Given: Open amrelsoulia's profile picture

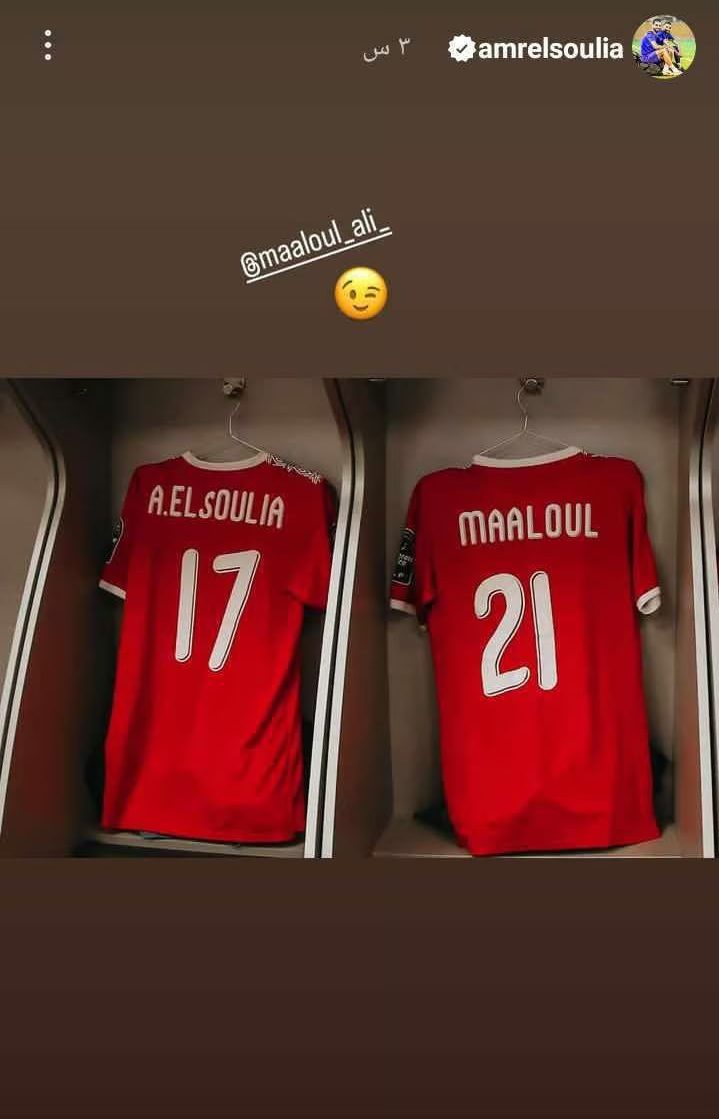Looking at the screenshot, I should (x=663, y=47).
